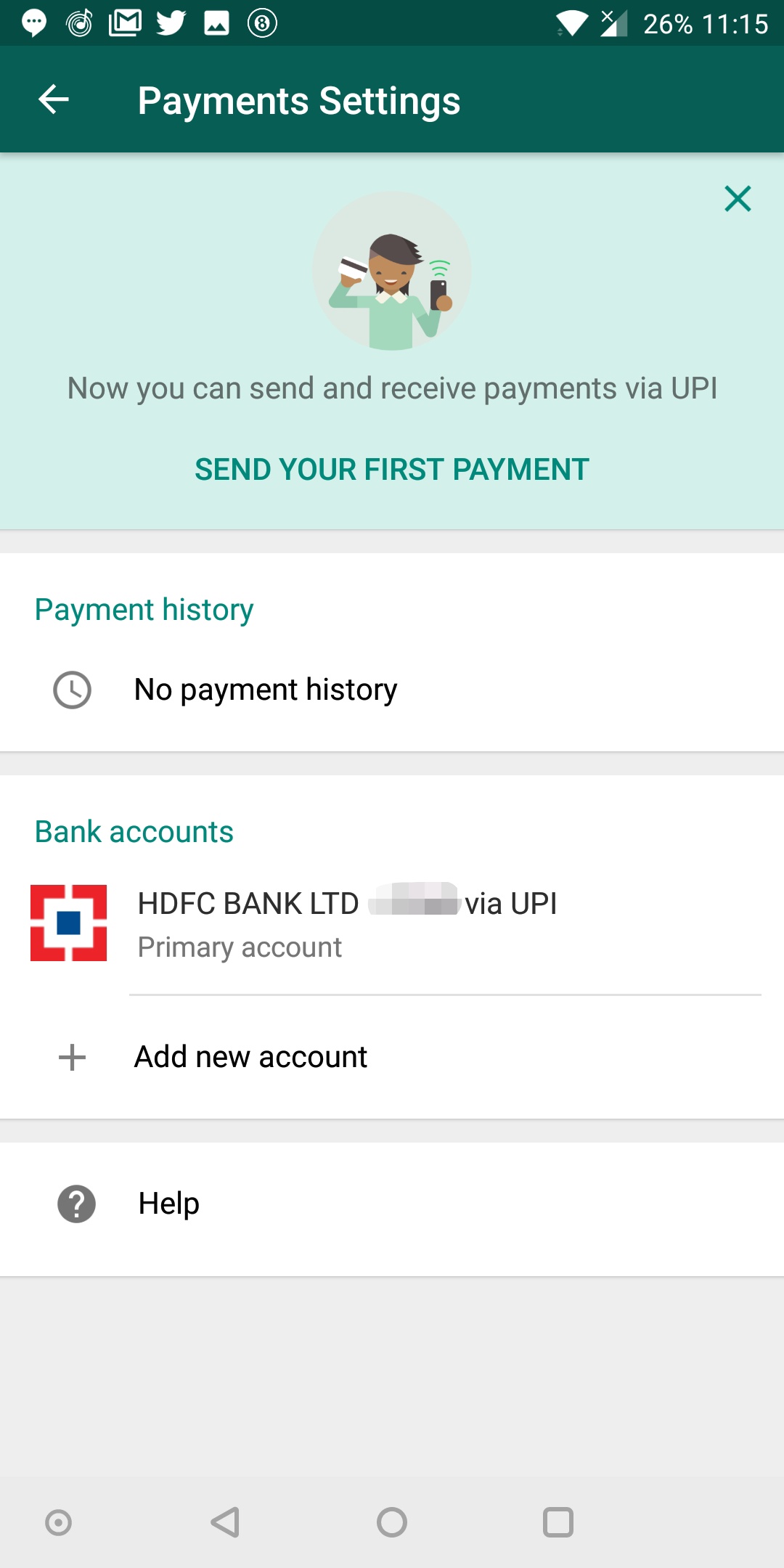The width and height of the screenshot is (784, 1568).
Task: Open the recent apps overview
Action: [x=558, y=1522]
